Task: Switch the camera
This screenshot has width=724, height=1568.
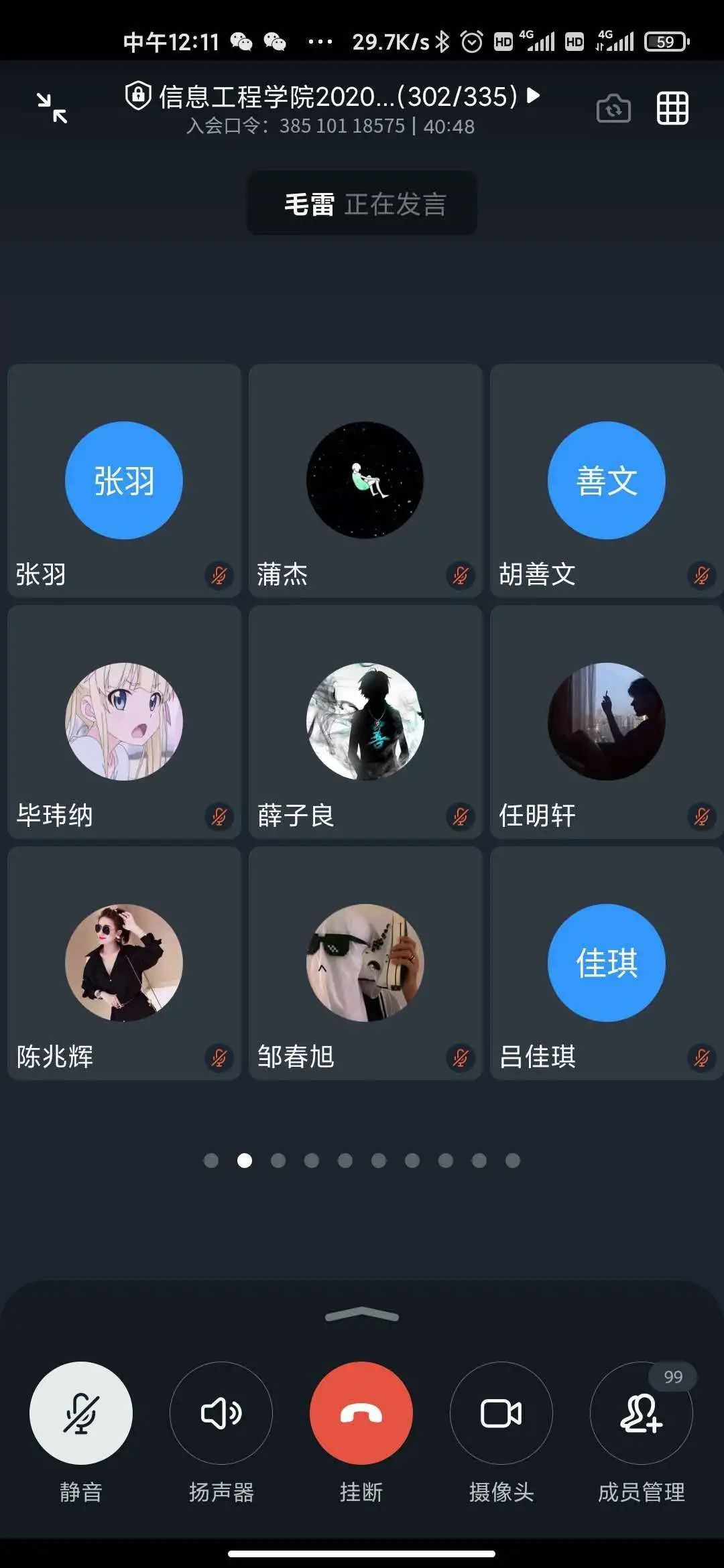Action: coord(613,109)
